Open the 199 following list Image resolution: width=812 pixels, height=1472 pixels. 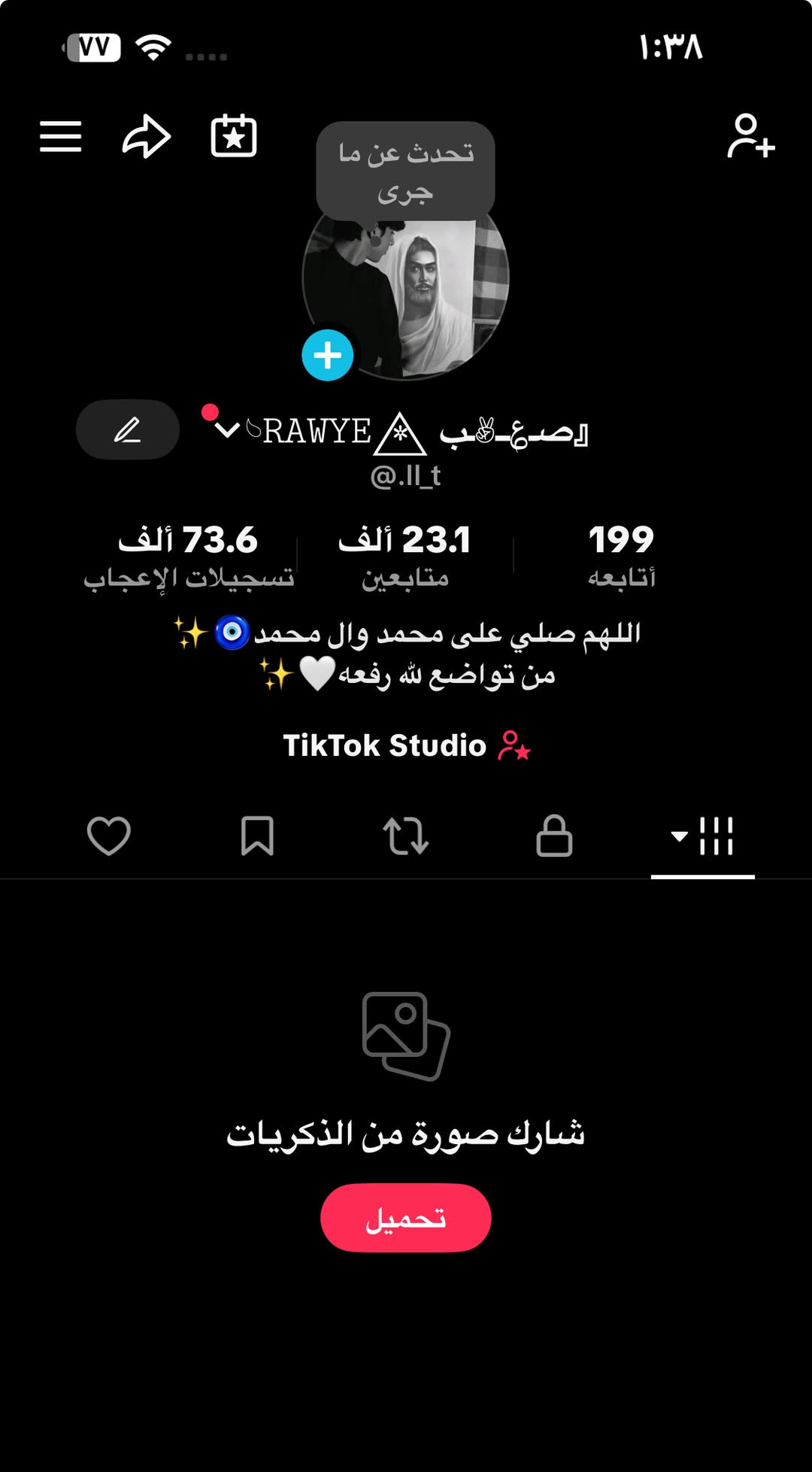pos(621,555)
